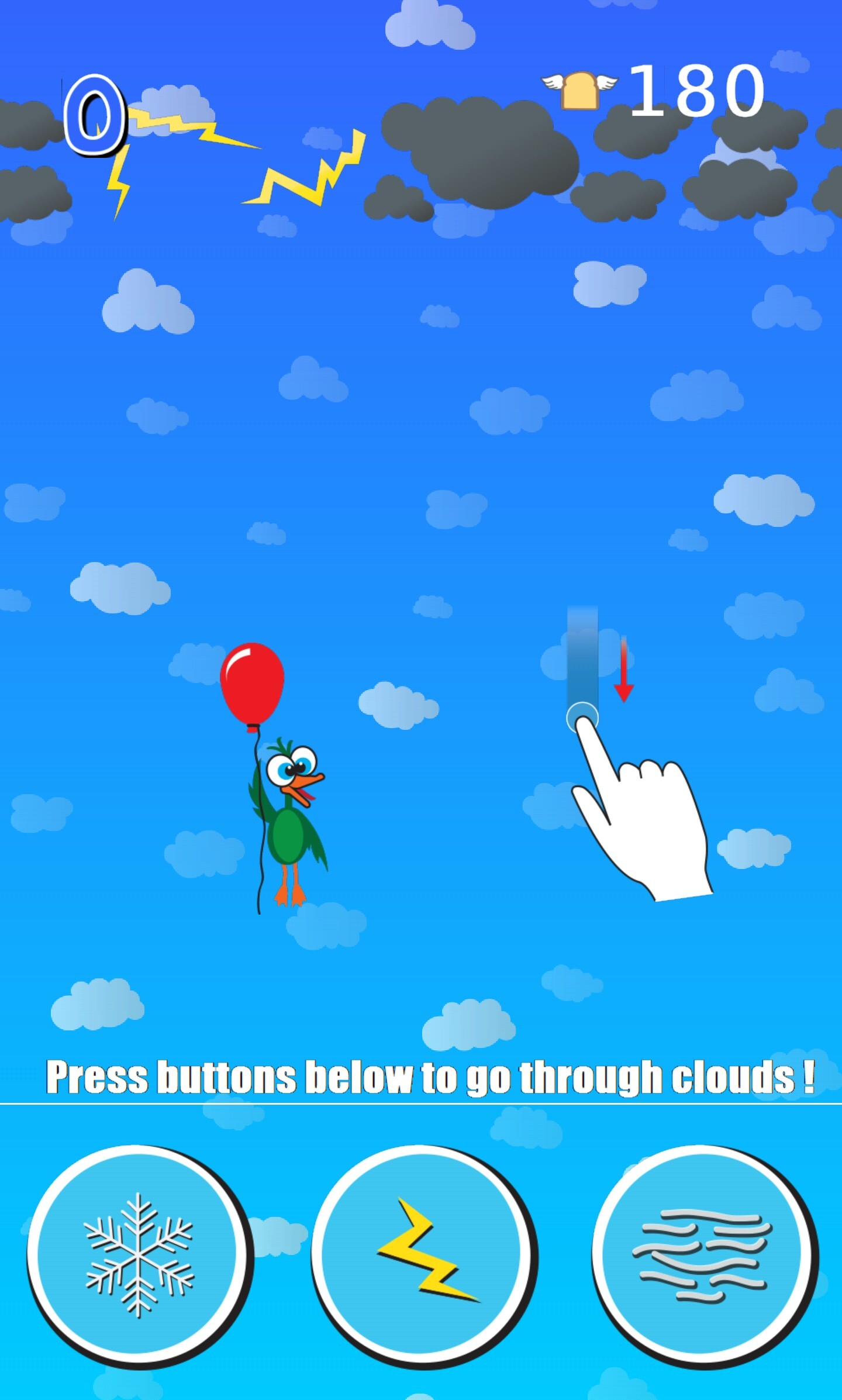Activate the lightning bolt button
This screenshot has width=842, height=1400.
[422, 1256]
